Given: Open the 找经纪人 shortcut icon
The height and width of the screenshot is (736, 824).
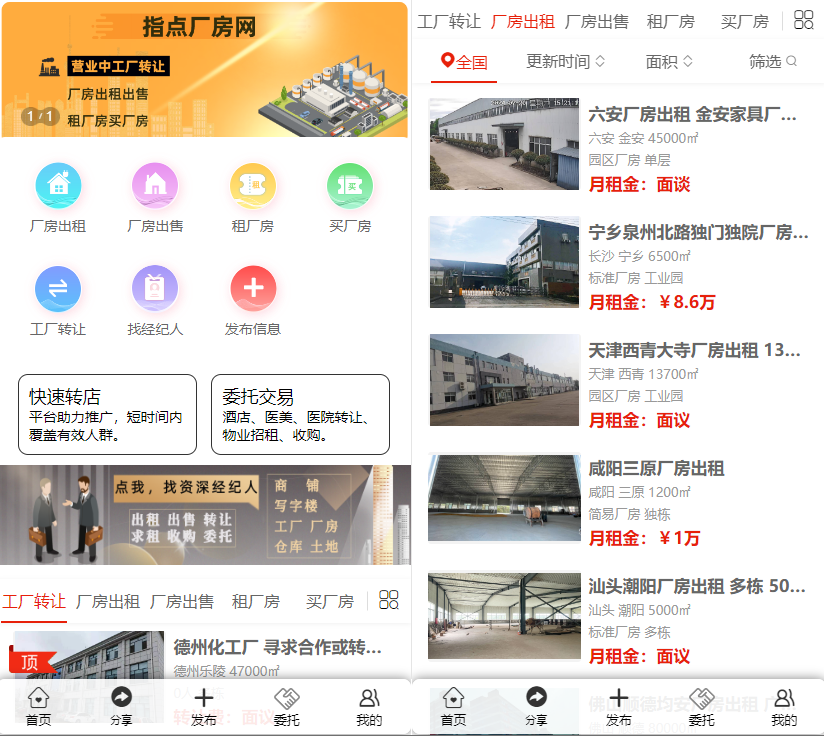Looking at the screenshot, I should tap(155, 289).
